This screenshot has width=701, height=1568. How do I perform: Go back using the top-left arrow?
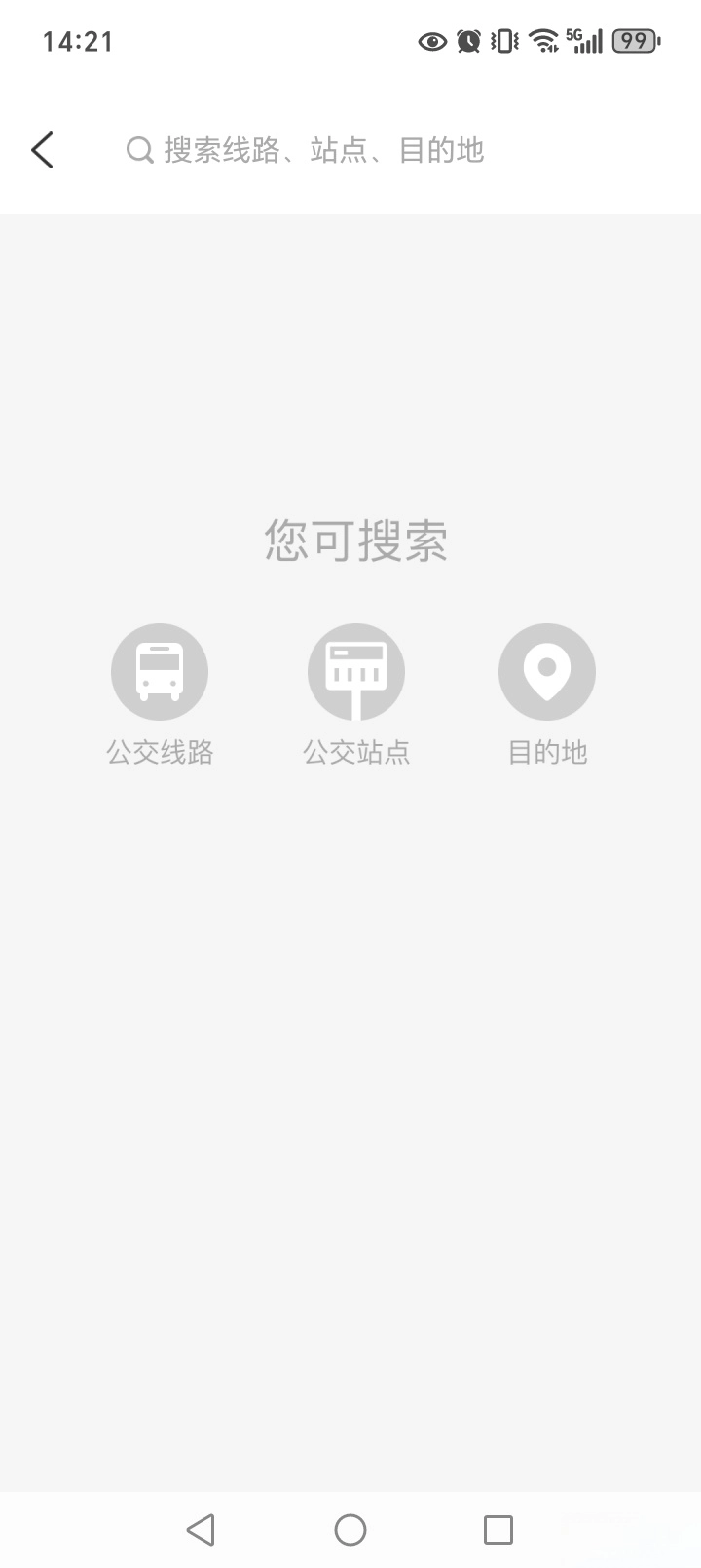(41, 150)
